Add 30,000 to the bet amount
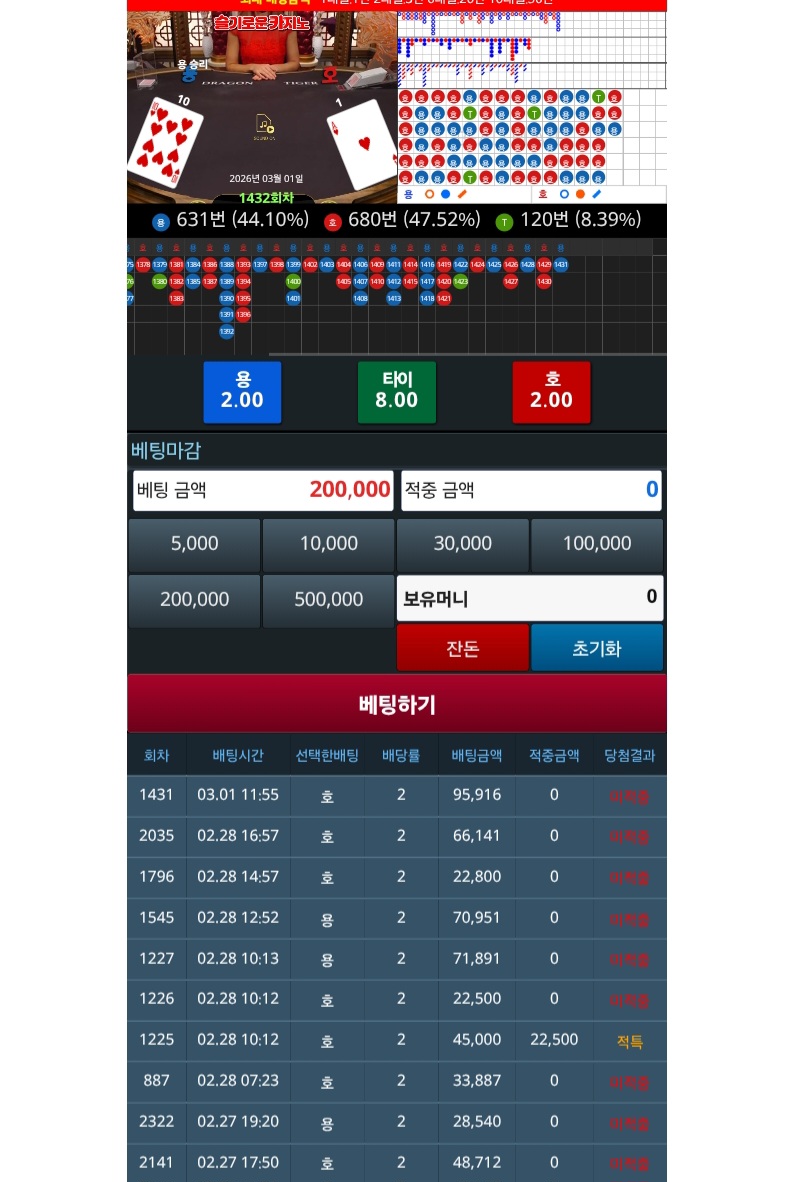This screenshot has width=800, height=1182. point(462,544)
